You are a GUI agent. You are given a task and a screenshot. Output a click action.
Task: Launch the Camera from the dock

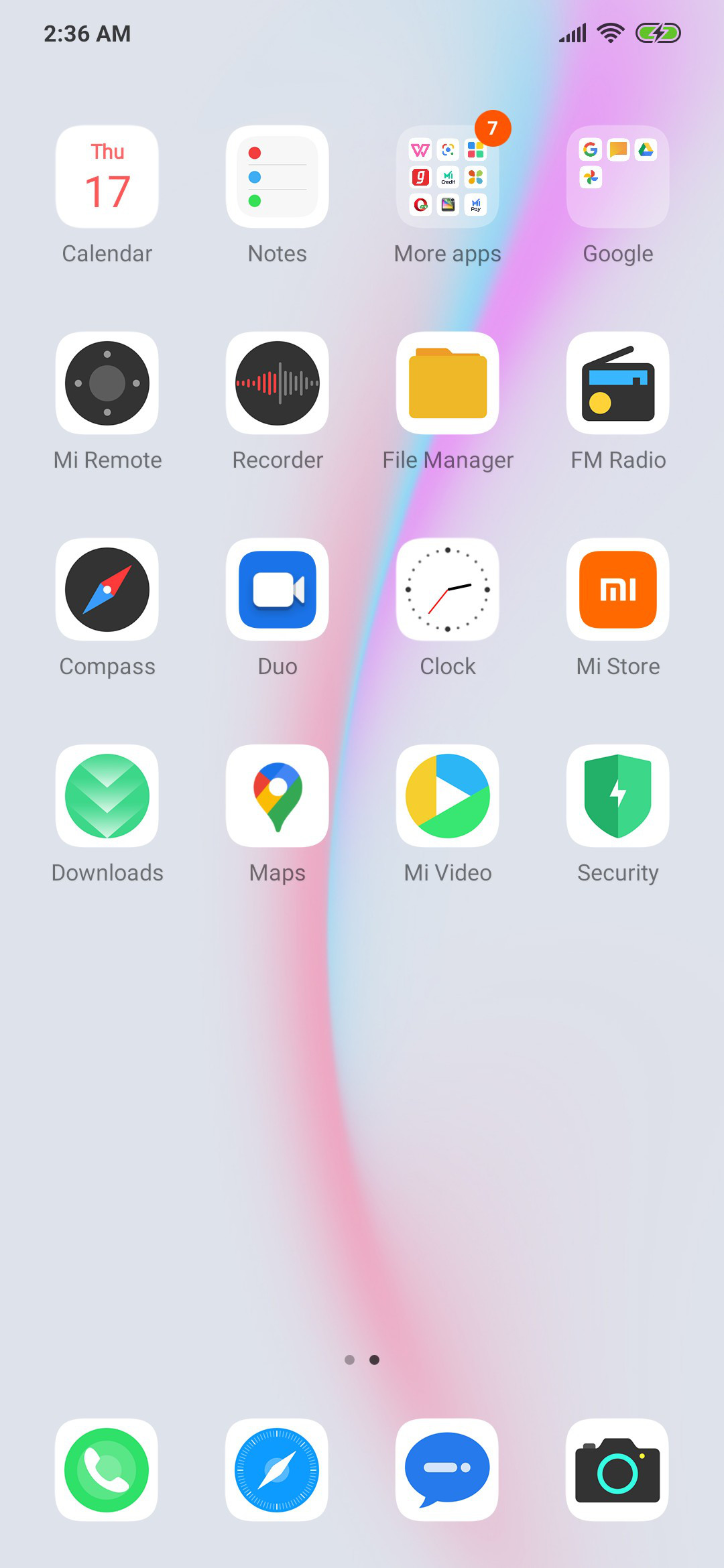click(x=617, y=1470)
